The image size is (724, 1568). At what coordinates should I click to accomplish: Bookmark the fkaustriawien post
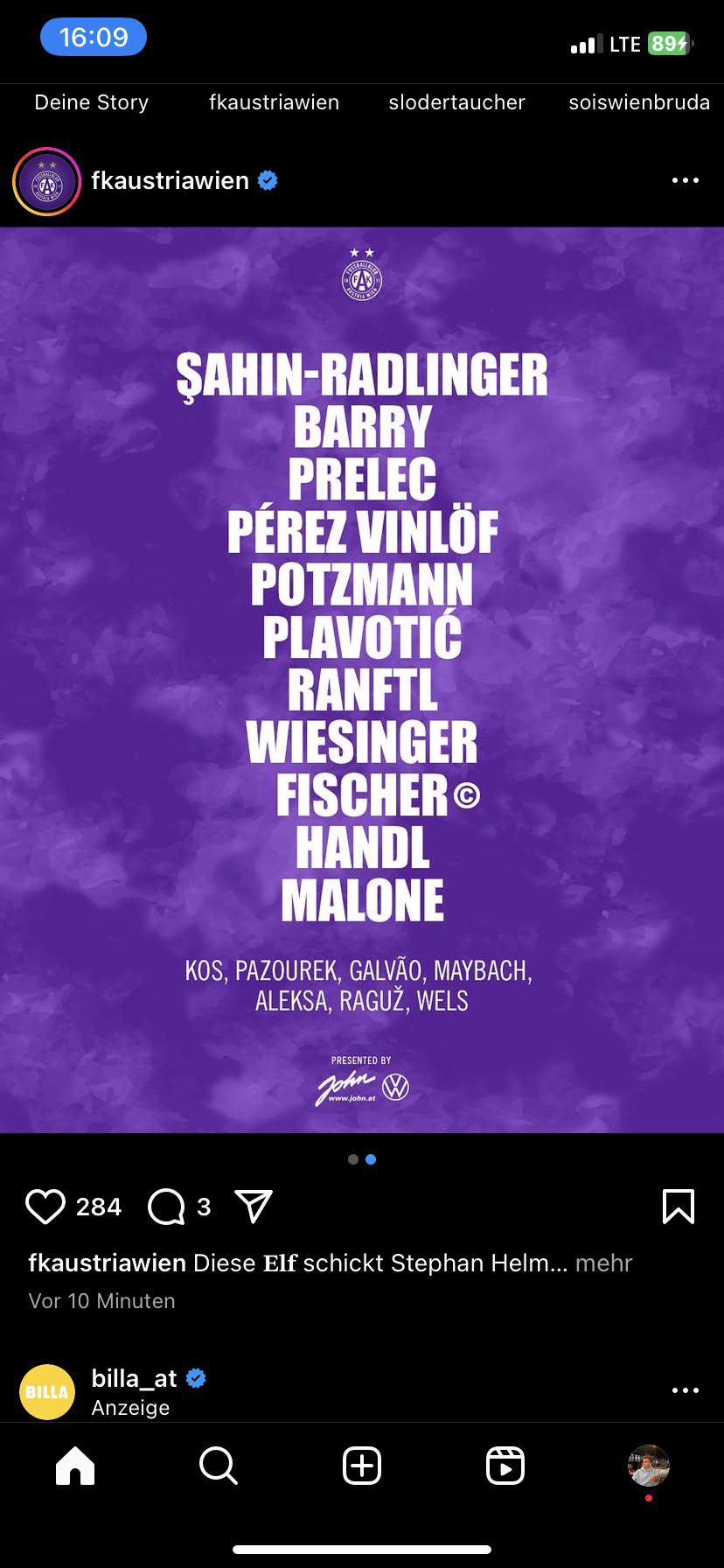tap(679, 1207)
